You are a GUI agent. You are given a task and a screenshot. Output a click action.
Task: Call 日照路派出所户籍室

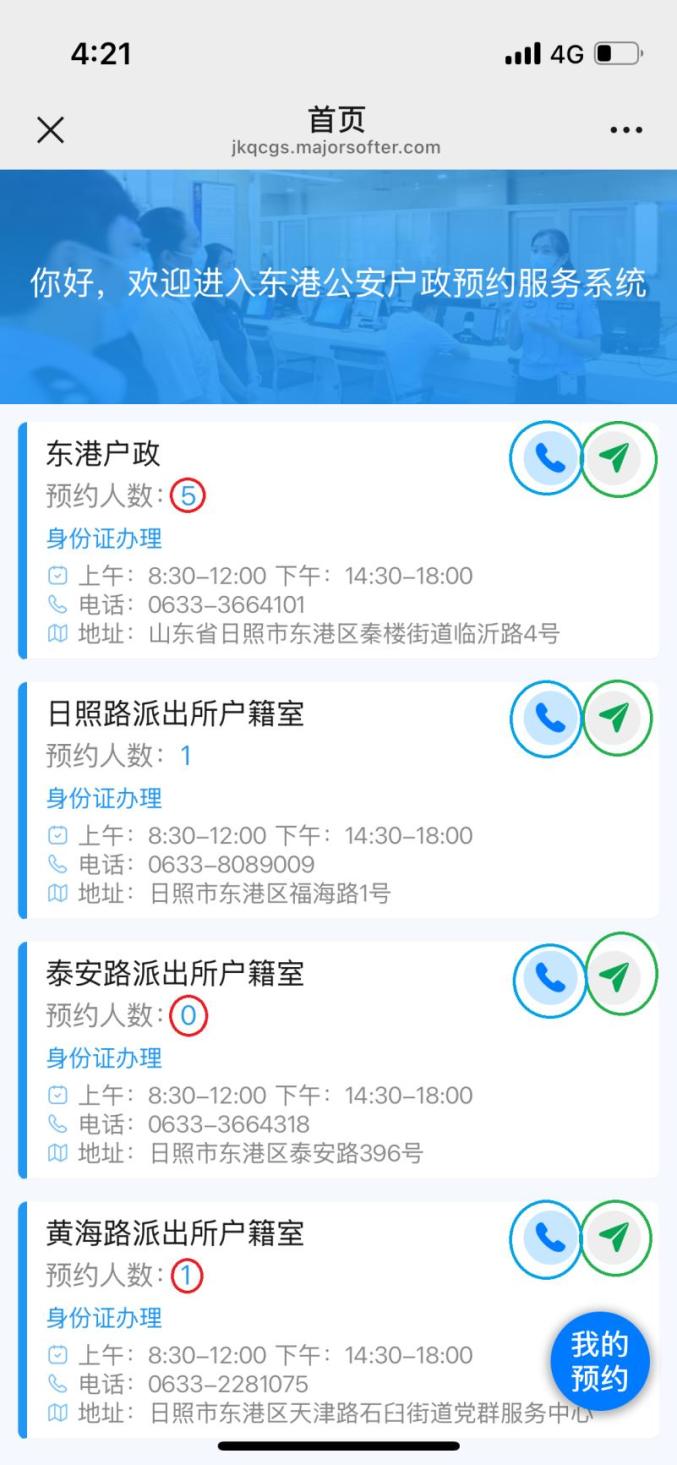pyautogui.click(x=546, y=718)
